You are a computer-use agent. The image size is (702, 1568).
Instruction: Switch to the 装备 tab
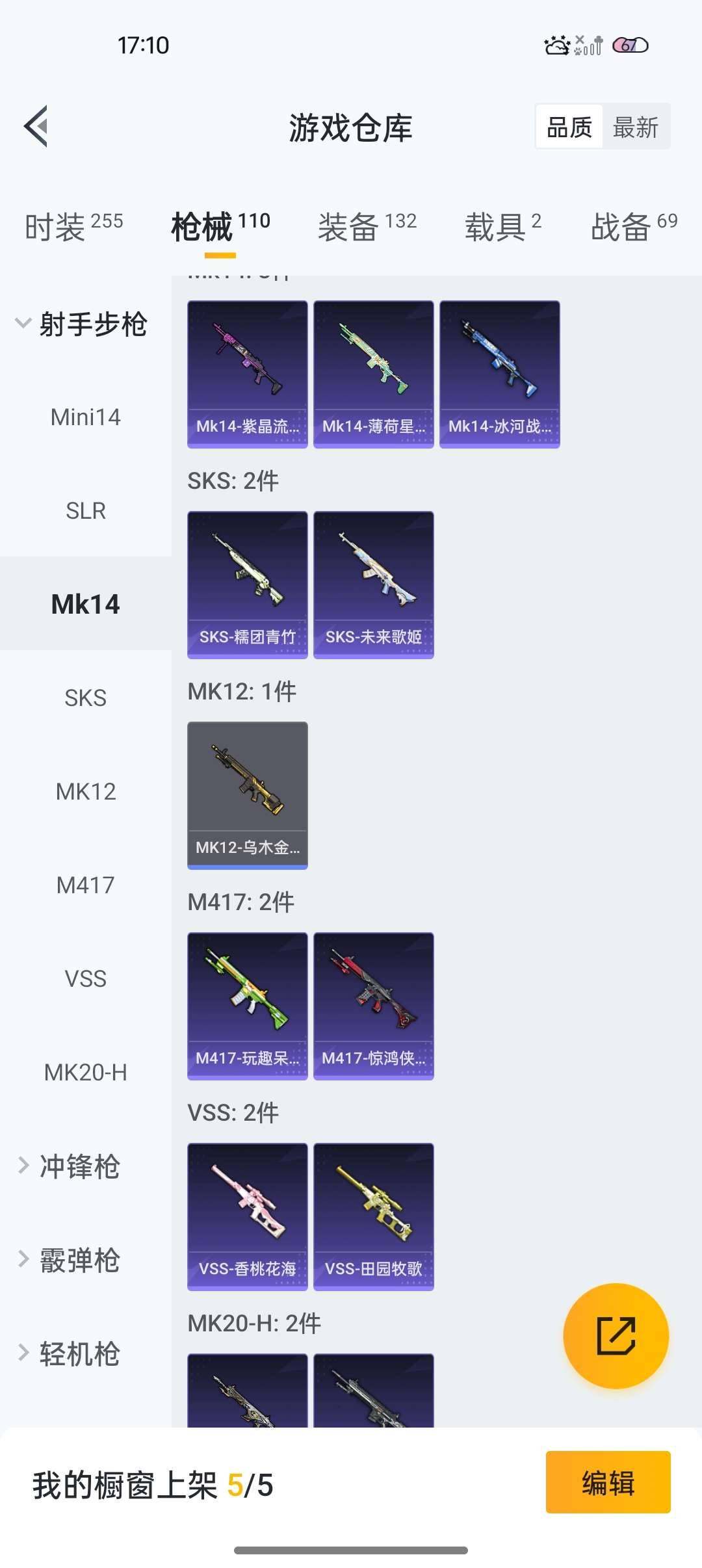click(x=367, y=226)
